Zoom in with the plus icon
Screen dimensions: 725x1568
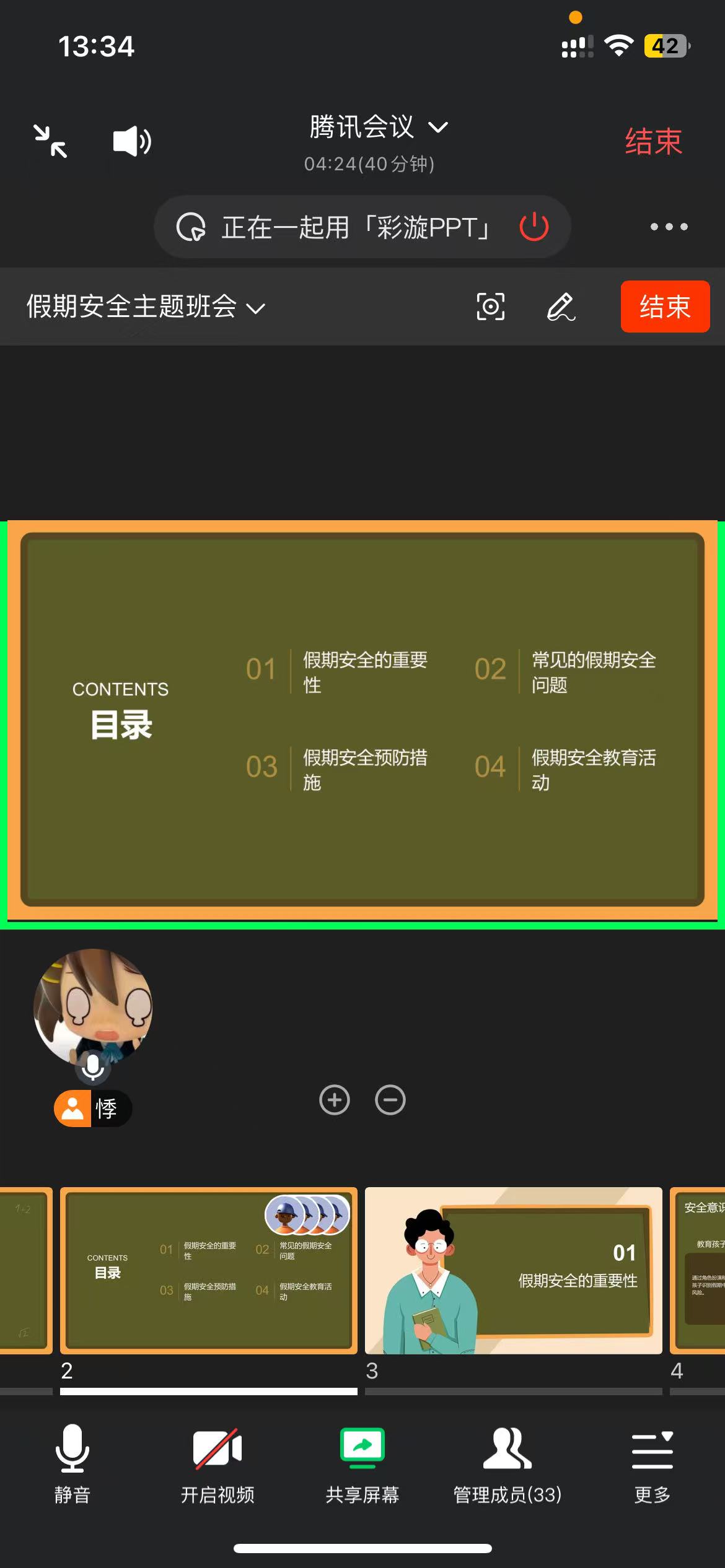pyautogui.click(x=335, y=1100)
